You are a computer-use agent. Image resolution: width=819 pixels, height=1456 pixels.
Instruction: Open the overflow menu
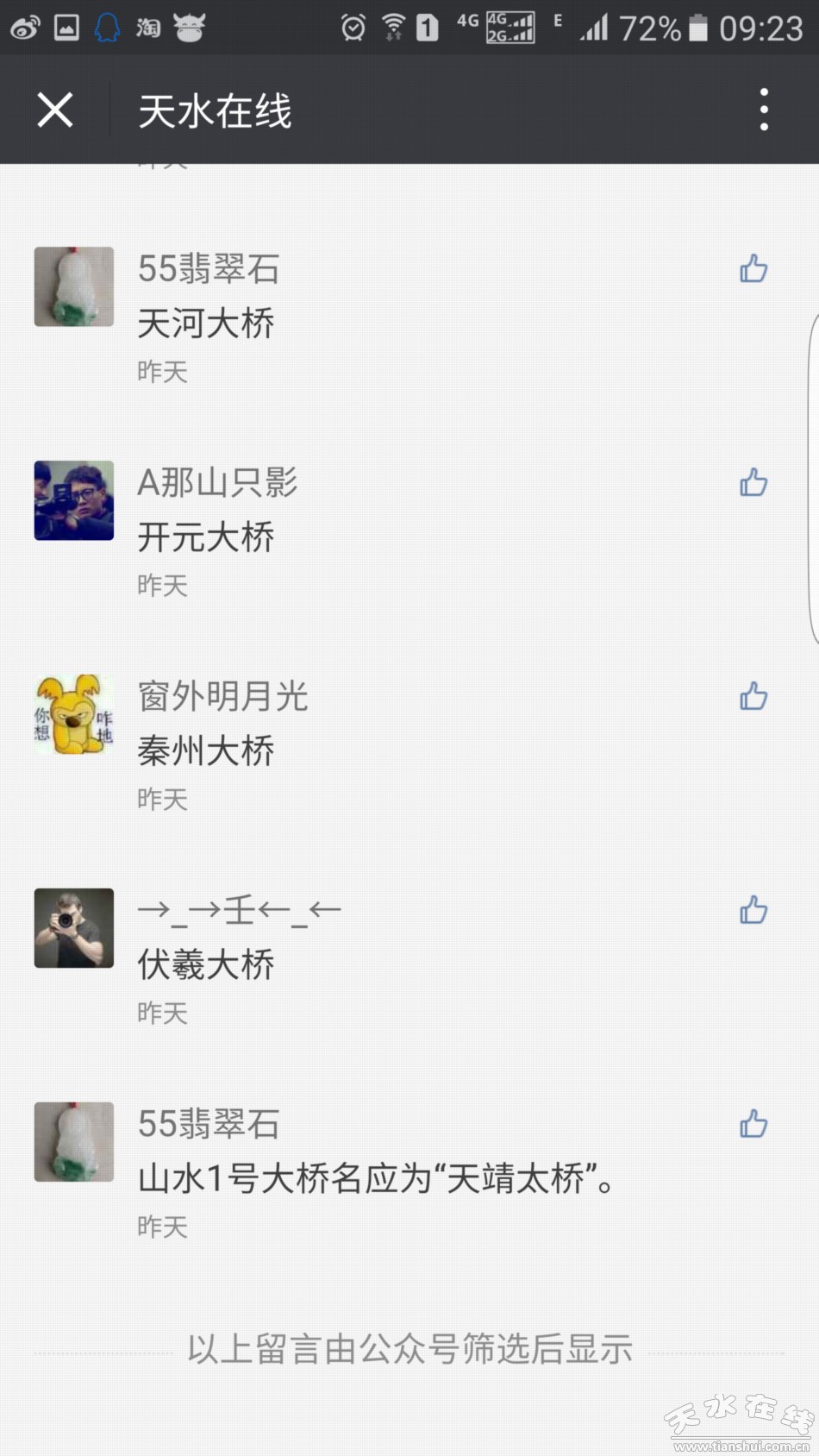click(x=764, y=110)
